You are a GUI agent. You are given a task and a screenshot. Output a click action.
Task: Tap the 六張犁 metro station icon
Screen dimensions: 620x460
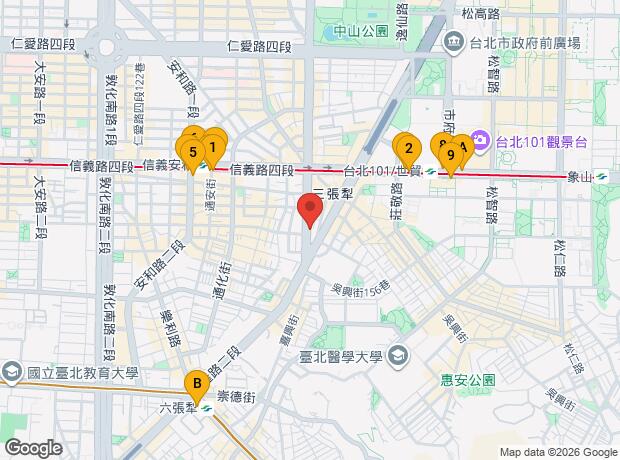tap(207, 409)
